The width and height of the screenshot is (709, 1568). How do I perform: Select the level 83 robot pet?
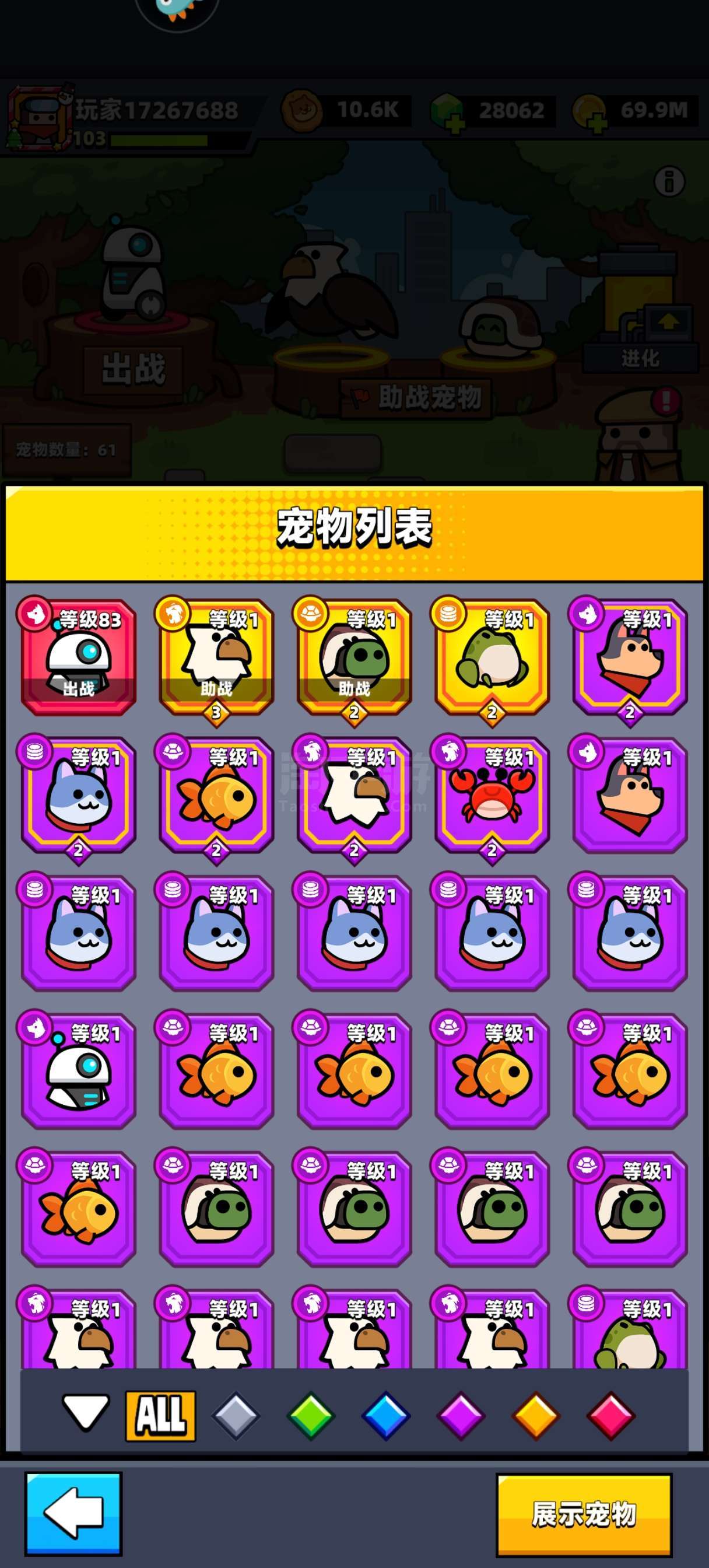point(79,657)
